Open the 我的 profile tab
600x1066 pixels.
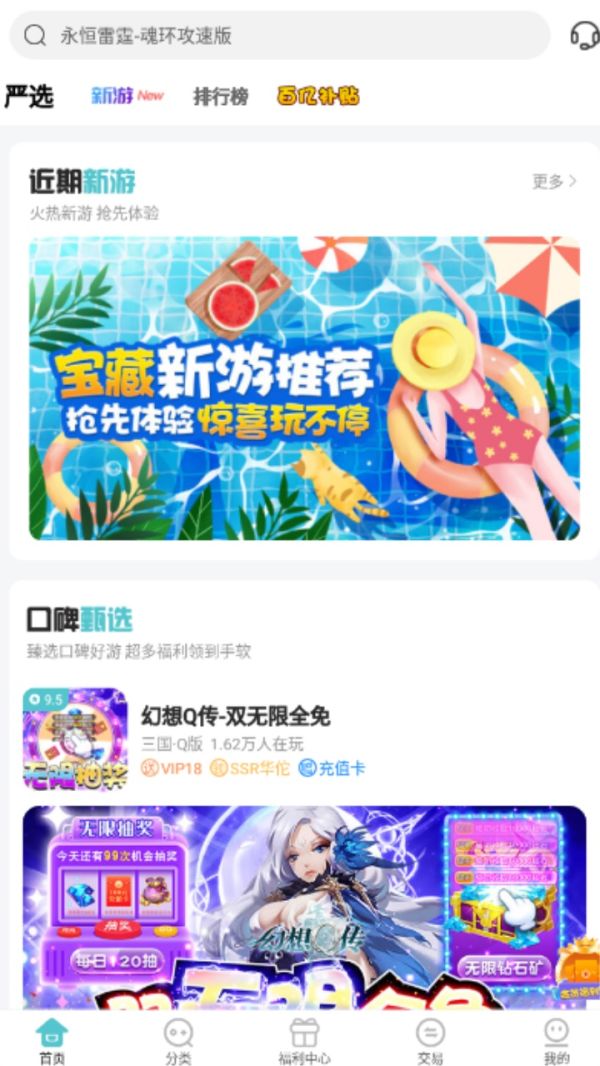[x=556, y=1041]
